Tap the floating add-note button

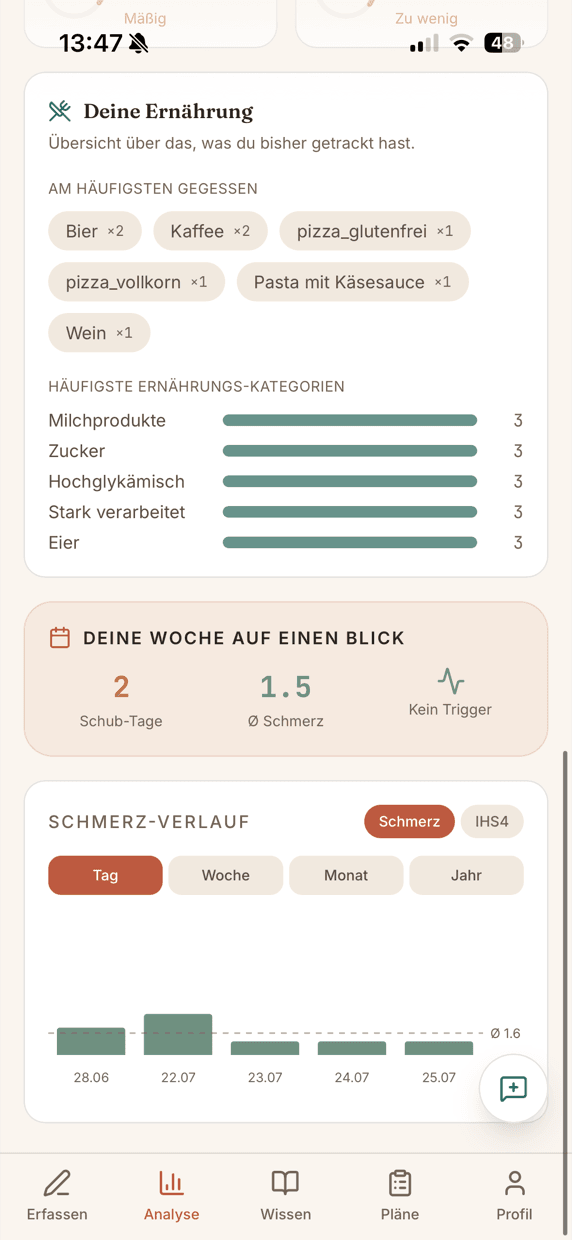(x=513, y=1088)
